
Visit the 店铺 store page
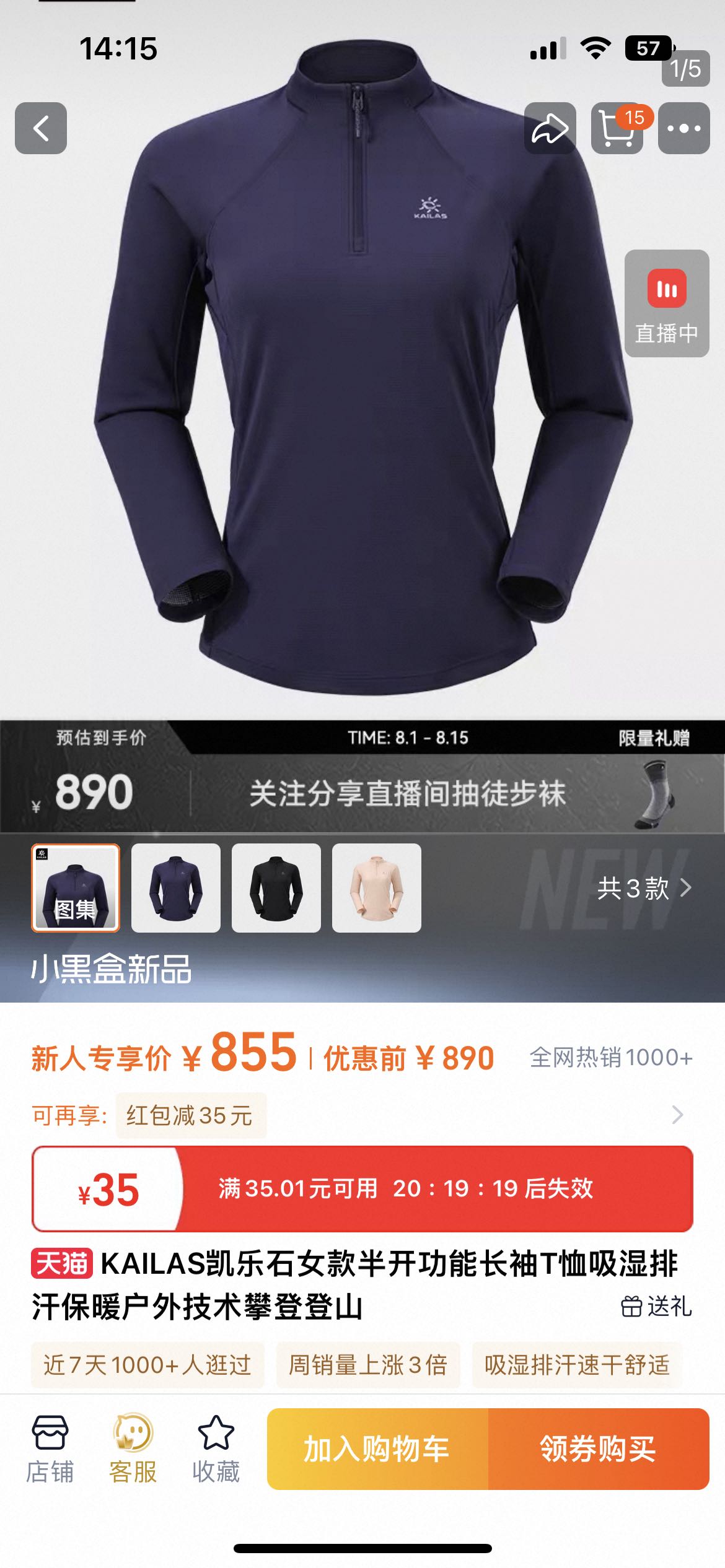click(x=50, y=1448)
